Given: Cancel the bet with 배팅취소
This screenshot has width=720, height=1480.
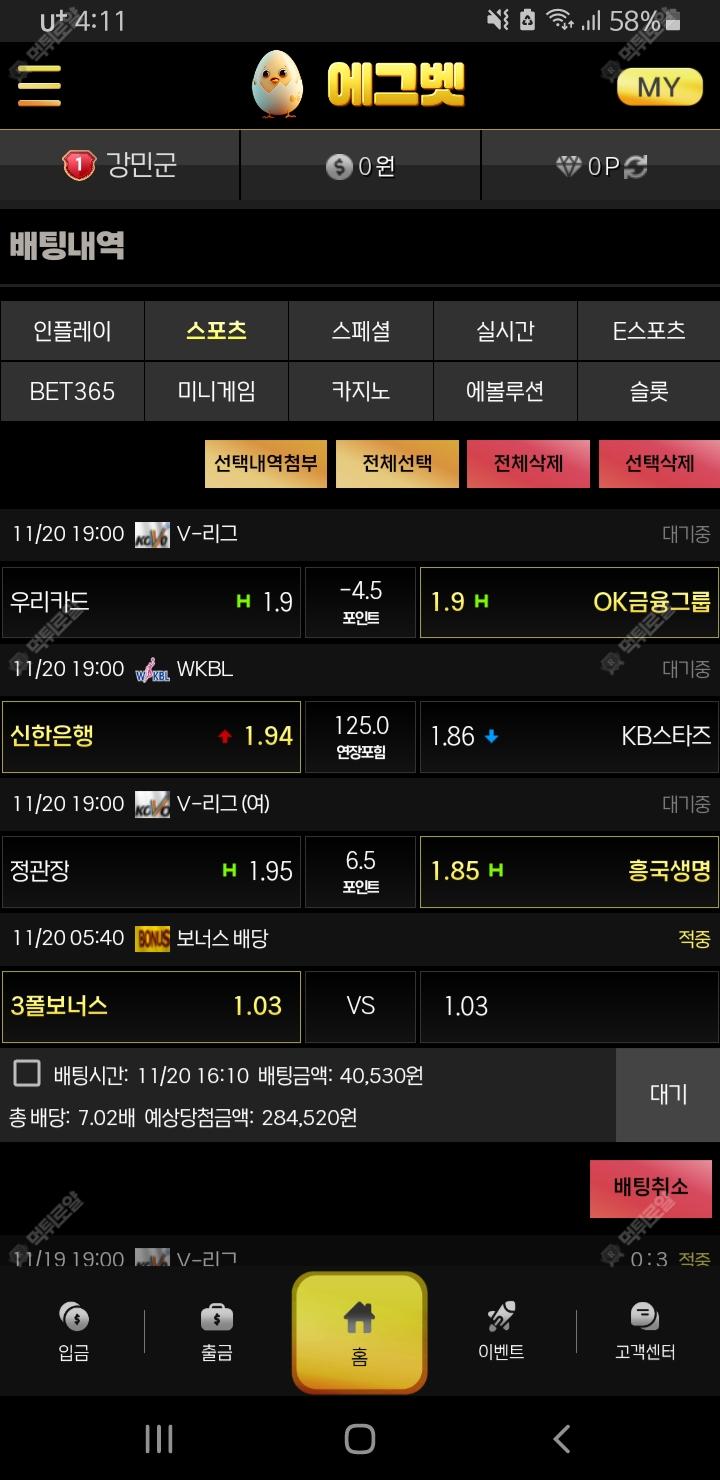Looking at the screenshot, I should (x=651, y=1188).
